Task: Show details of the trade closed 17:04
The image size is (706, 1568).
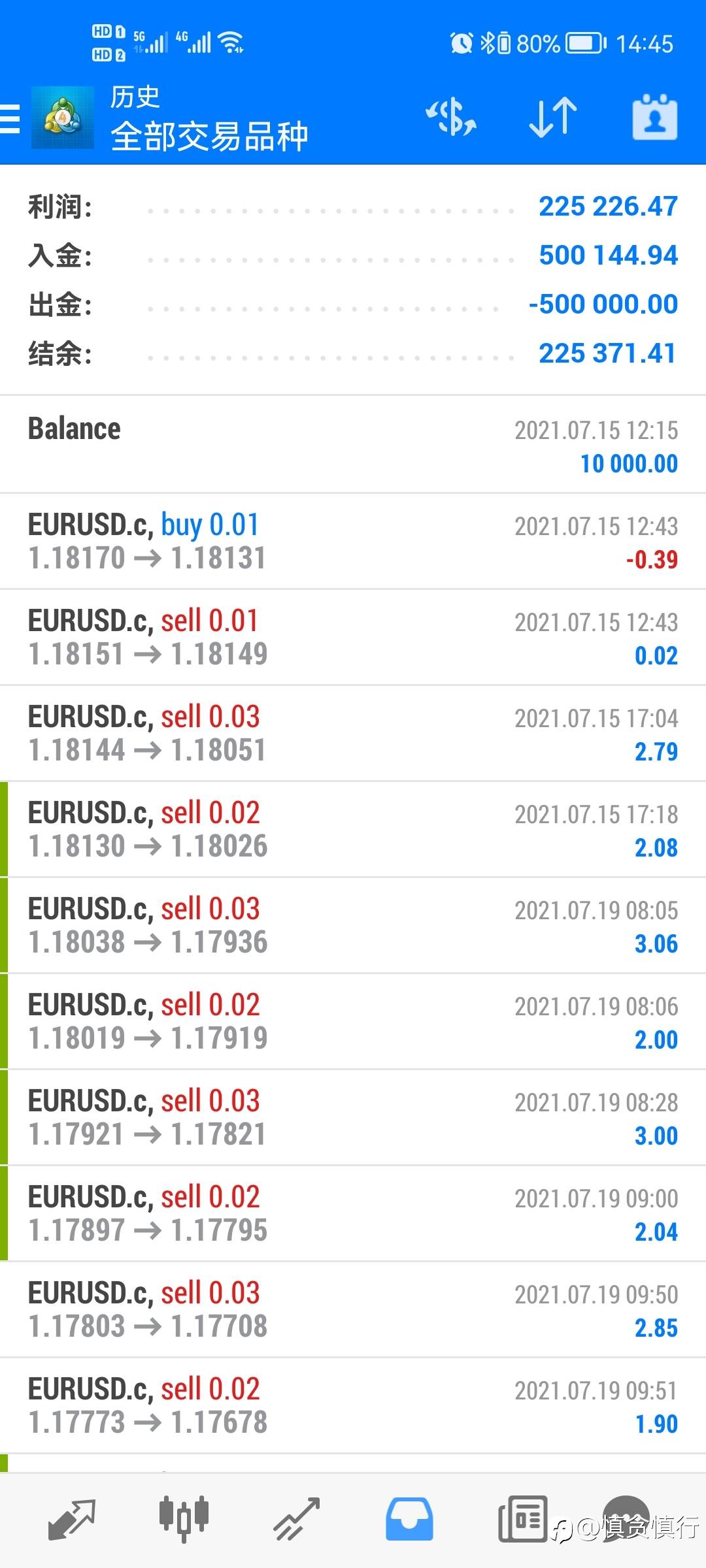Action: point(353,733)
